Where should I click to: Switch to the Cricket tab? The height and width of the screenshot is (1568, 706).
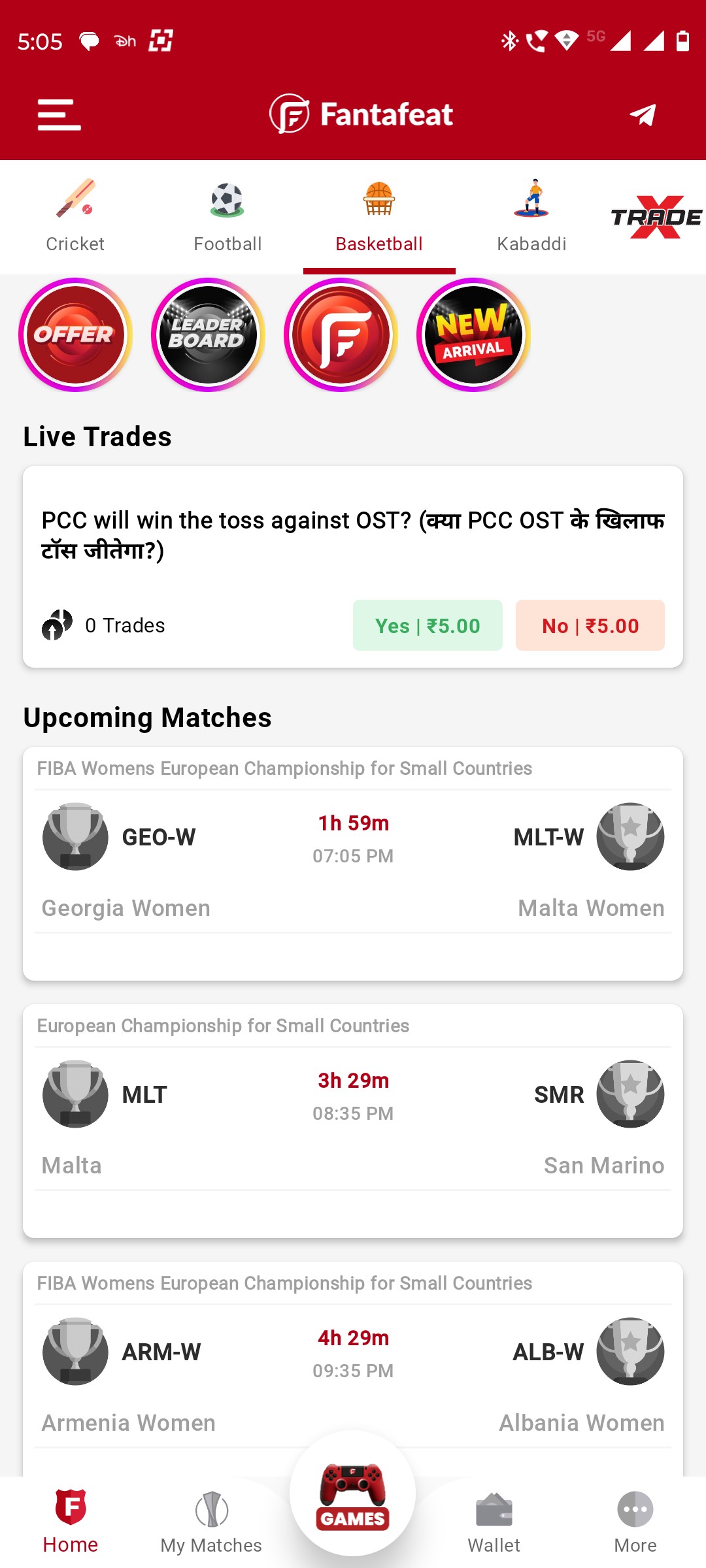[x=75, y=216]
